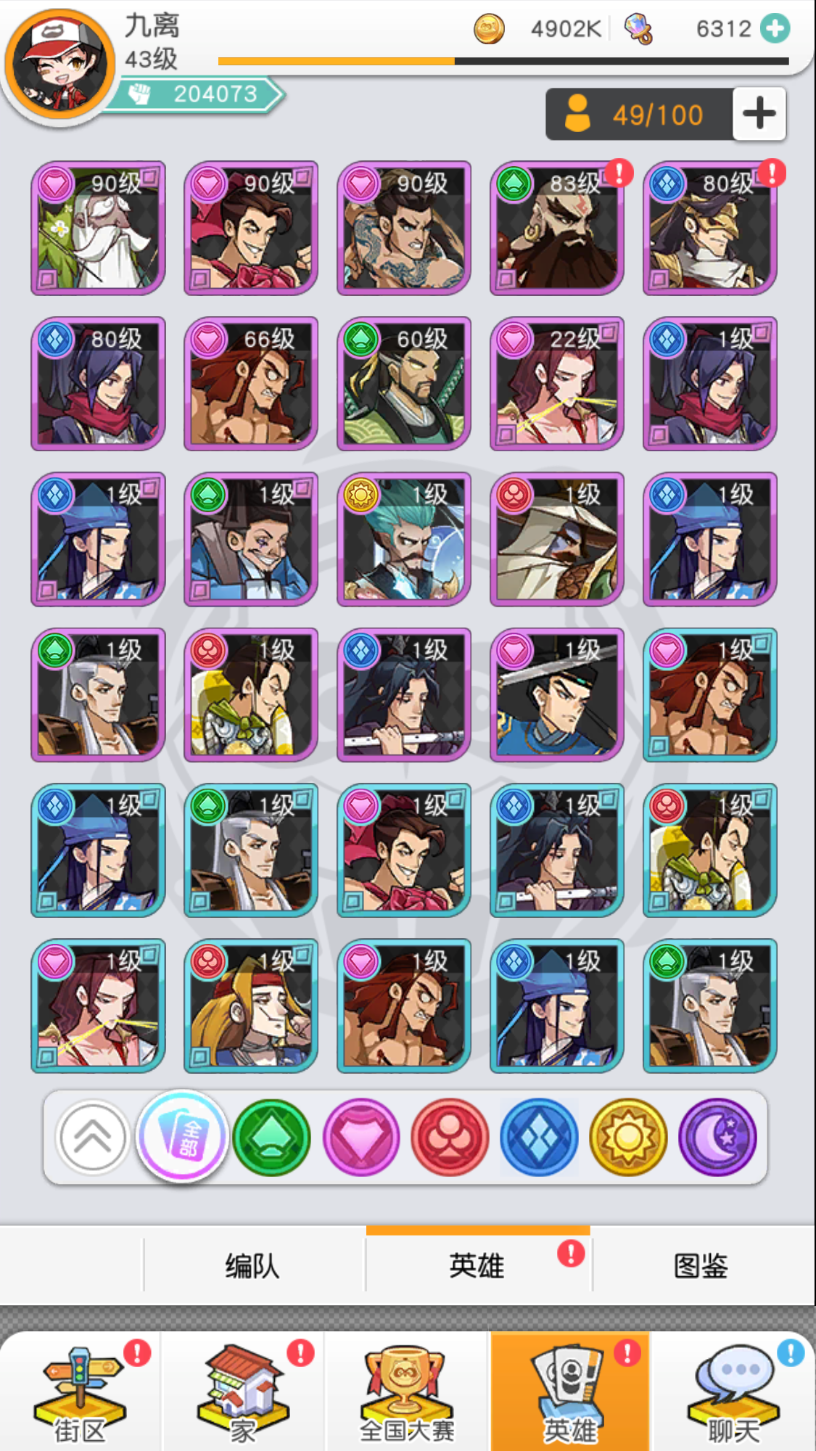Image resolution: width=816 pixels, height=1451 pixels.
Task: Add more gems with the plus icon
Action: [774, 28]
